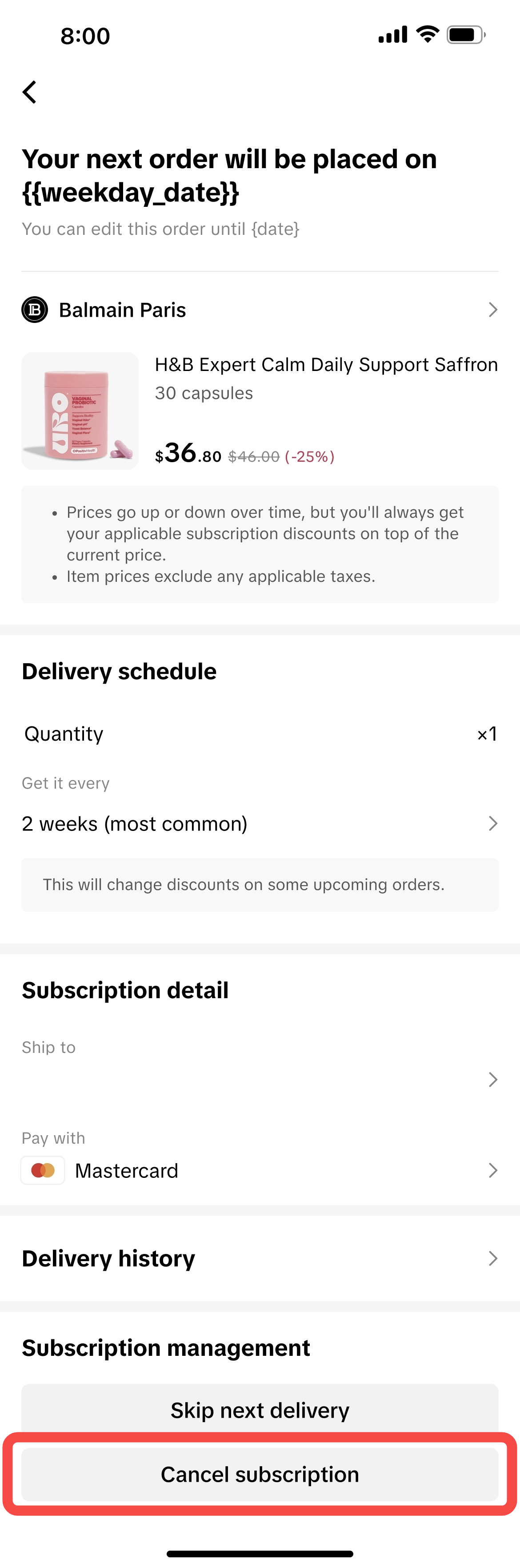Screen dimensions: 520x1568
Task: View the H&B Expert Calm product image
Action: pos(80,411)
